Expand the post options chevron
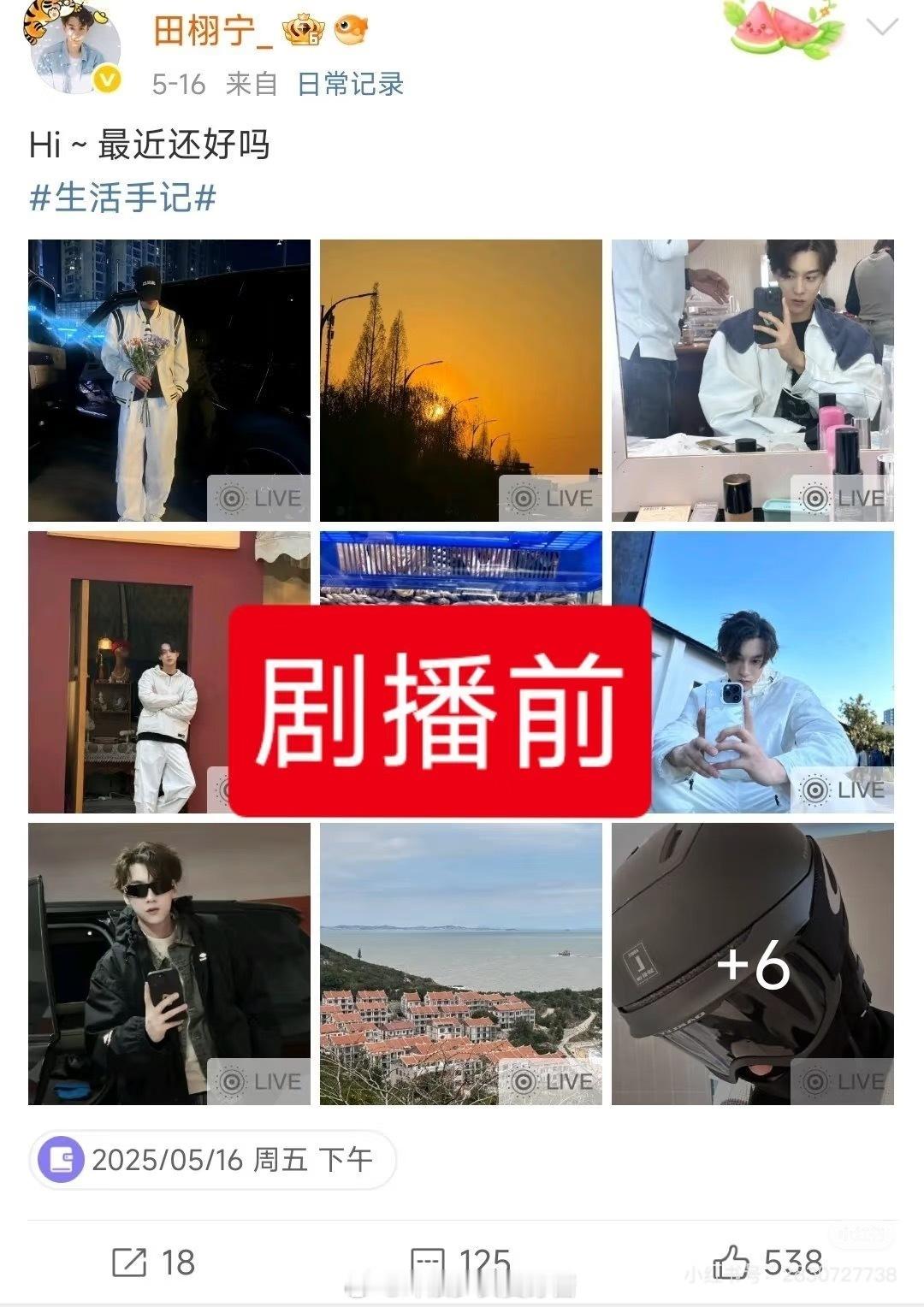This screenshot has width=924, height=1307. (x=881, y=28)
